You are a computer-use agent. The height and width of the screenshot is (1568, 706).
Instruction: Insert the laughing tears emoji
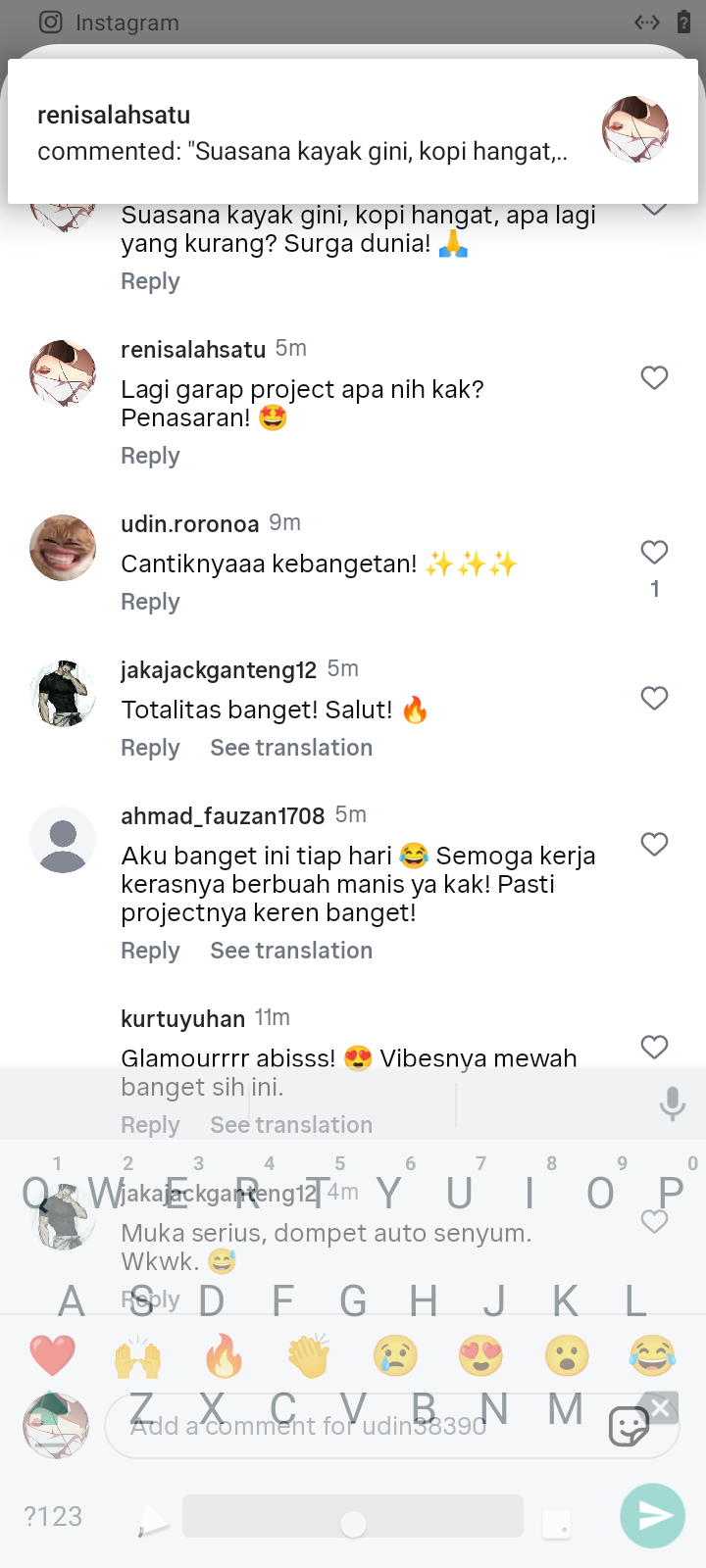(652, 1356)
